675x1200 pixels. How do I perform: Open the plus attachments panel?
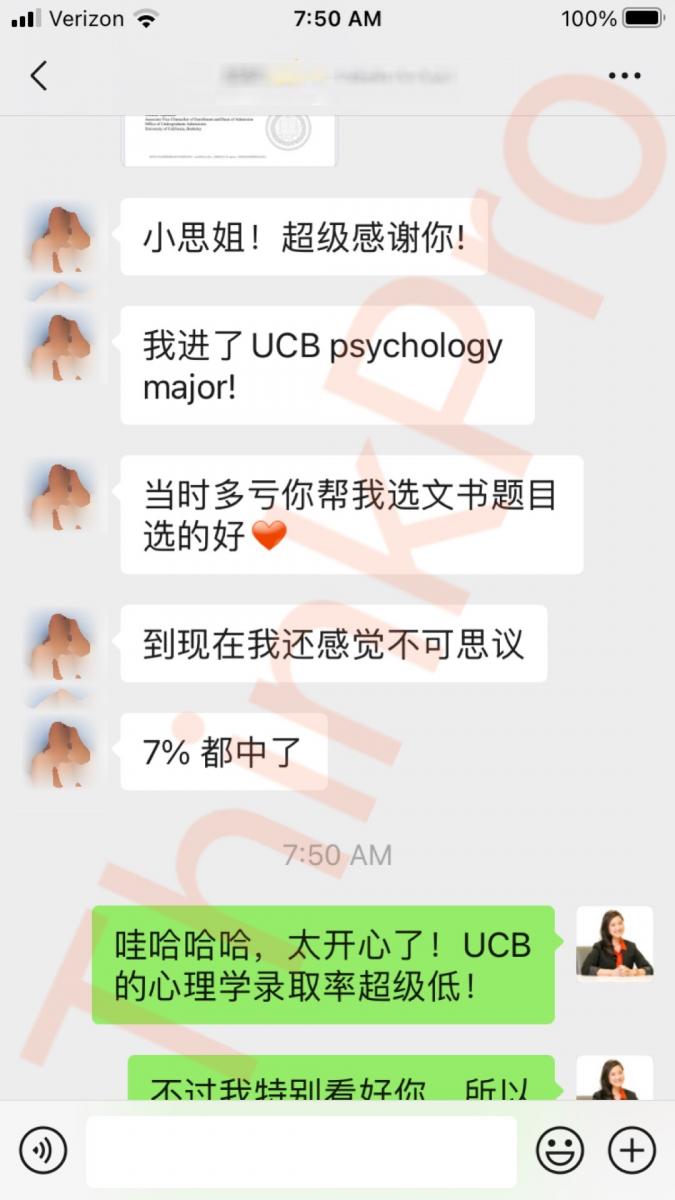pyautogui.click(x=632, y=1150)
